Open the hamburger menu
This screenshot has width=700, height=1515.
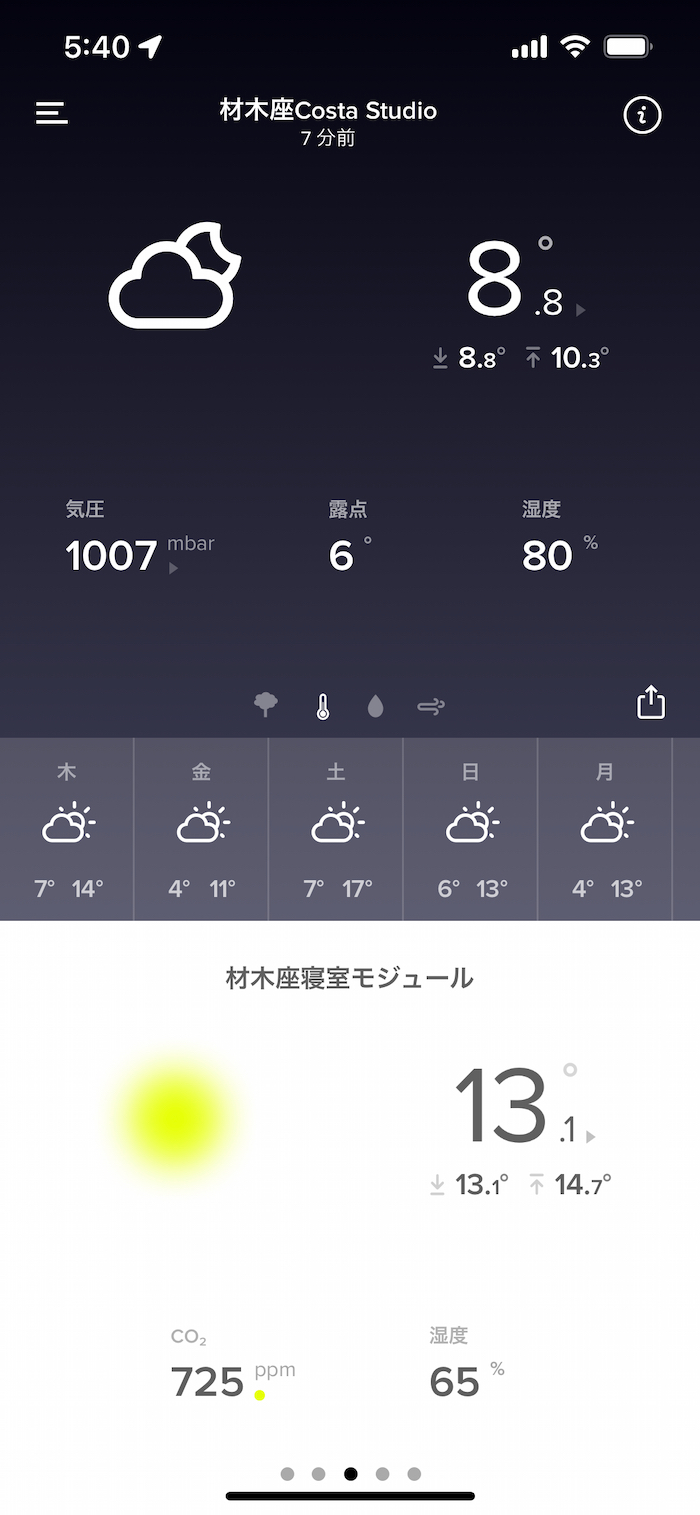click(x=52, y=113)
